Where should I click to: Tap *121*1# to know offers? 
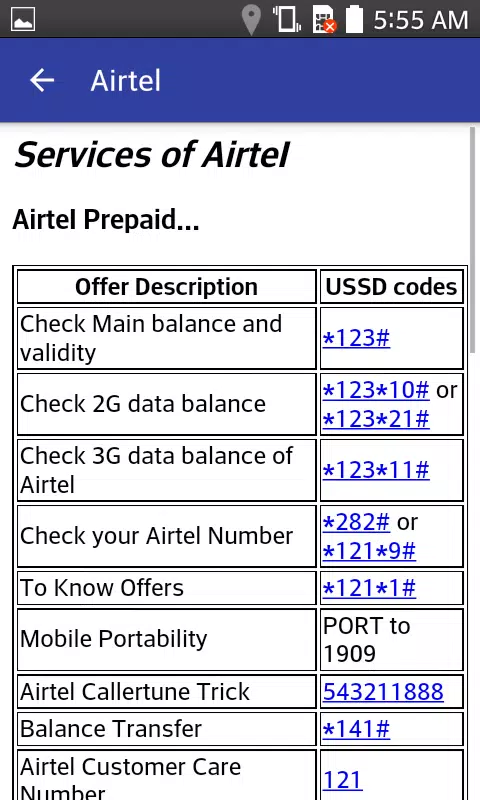369,588
